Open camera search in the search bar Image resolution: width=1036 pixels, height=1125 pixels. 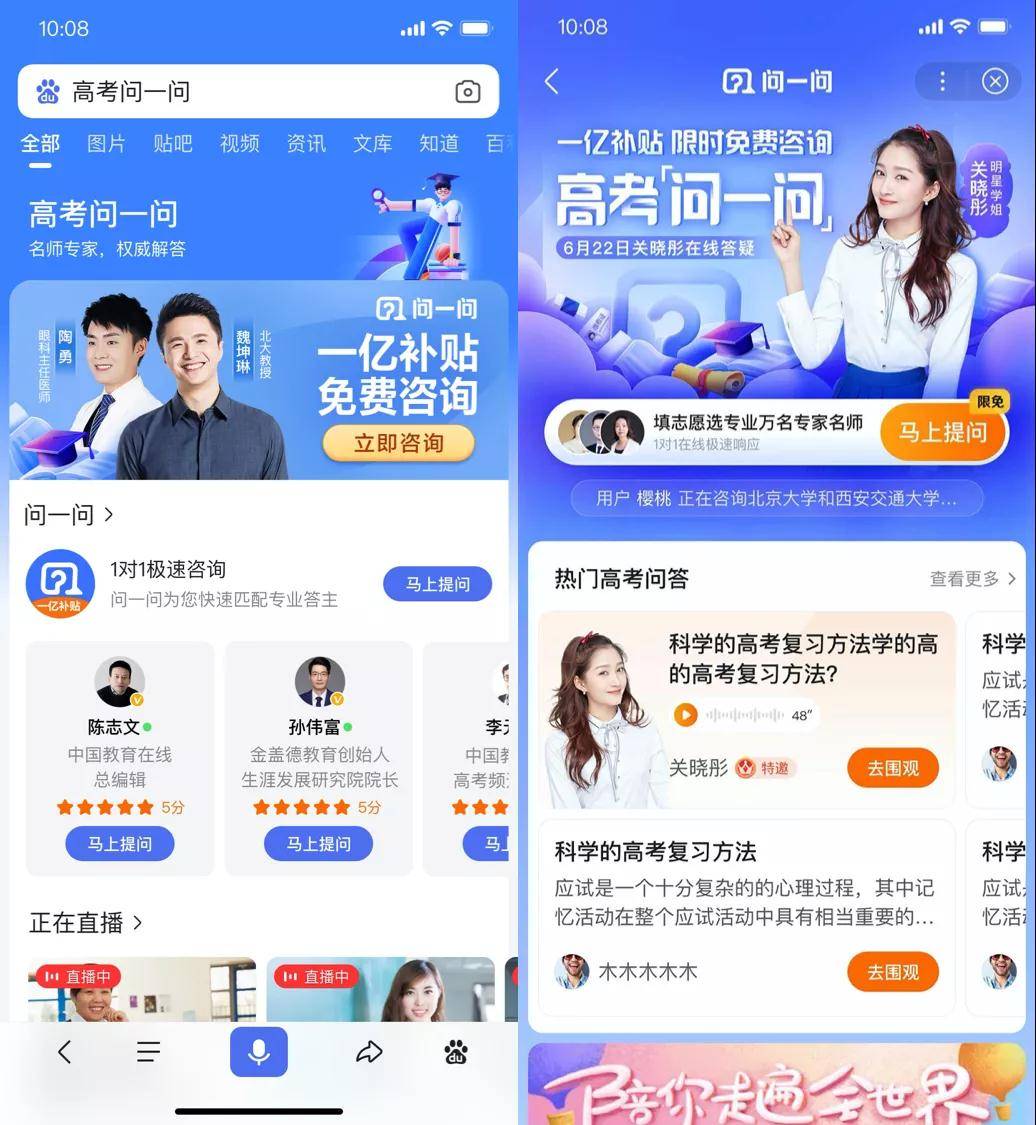(x=467, y=92)
